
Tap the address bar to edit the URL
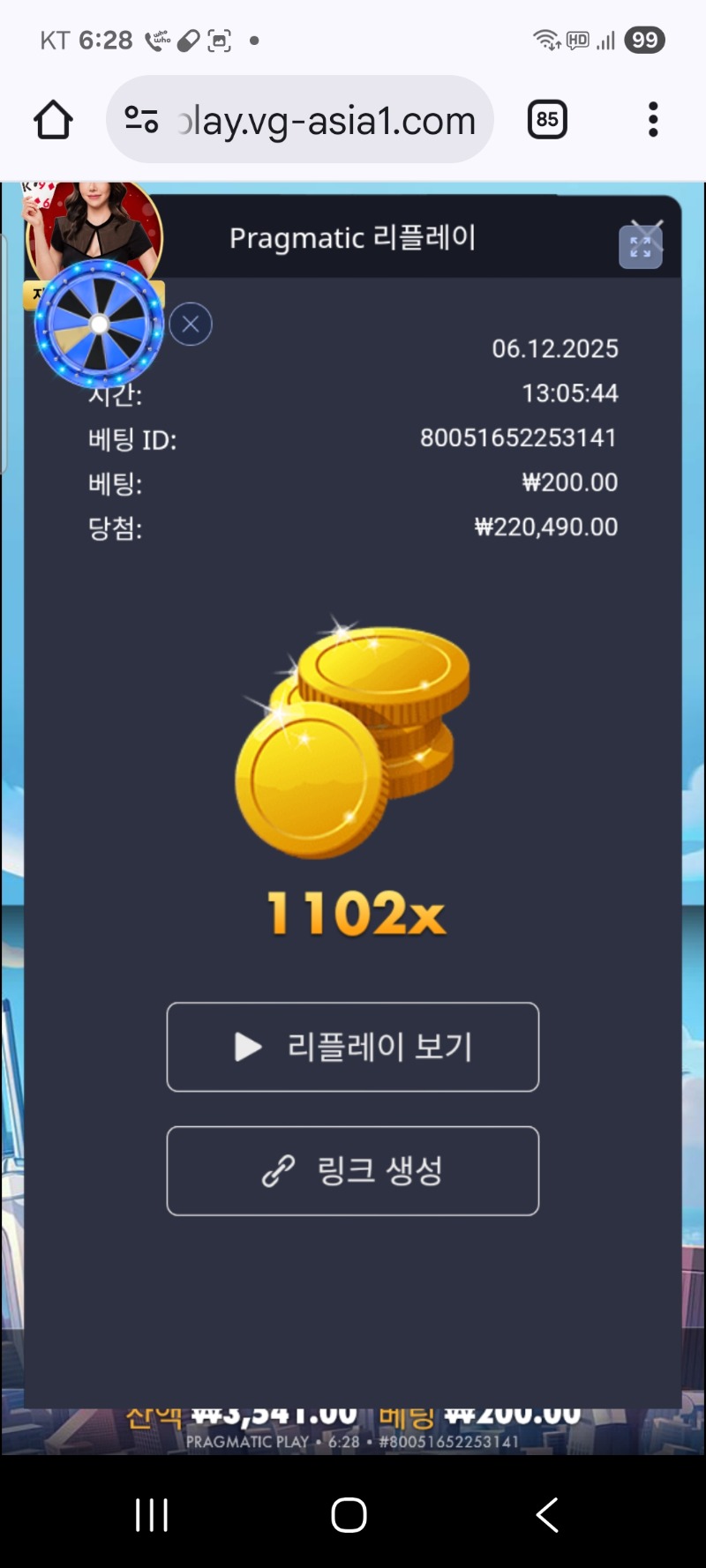coord(327,119)
